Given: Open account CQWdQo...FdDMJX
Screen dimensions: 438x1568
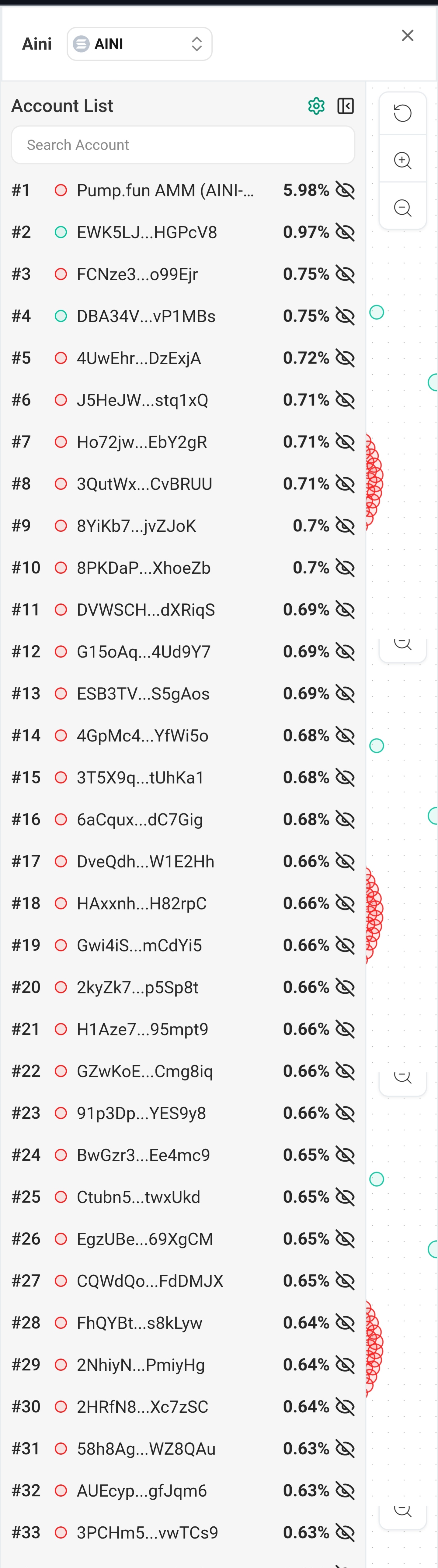Looking at the screenshot, I should point(149,1281).
